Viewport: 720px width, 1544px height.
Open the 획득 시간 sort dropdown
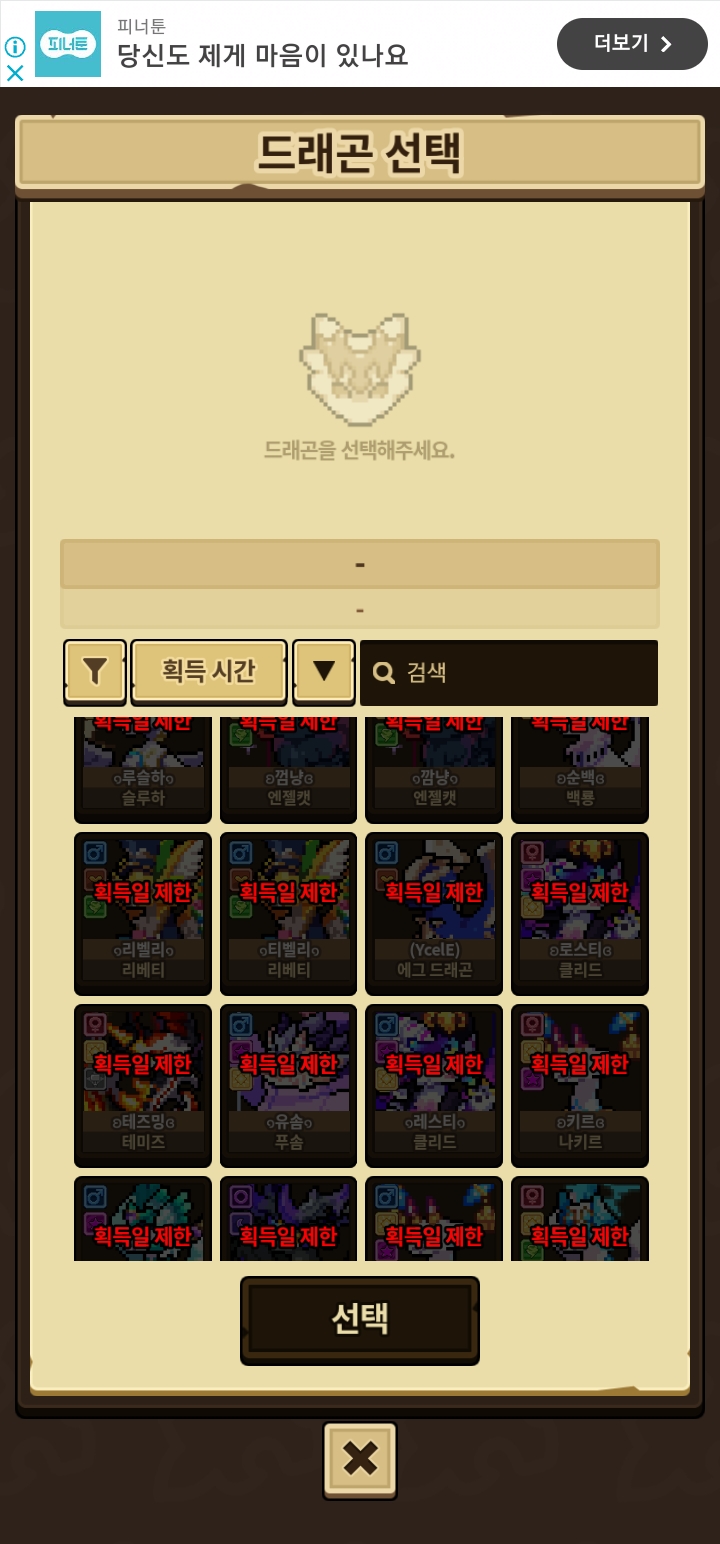(x=209, y=671)
